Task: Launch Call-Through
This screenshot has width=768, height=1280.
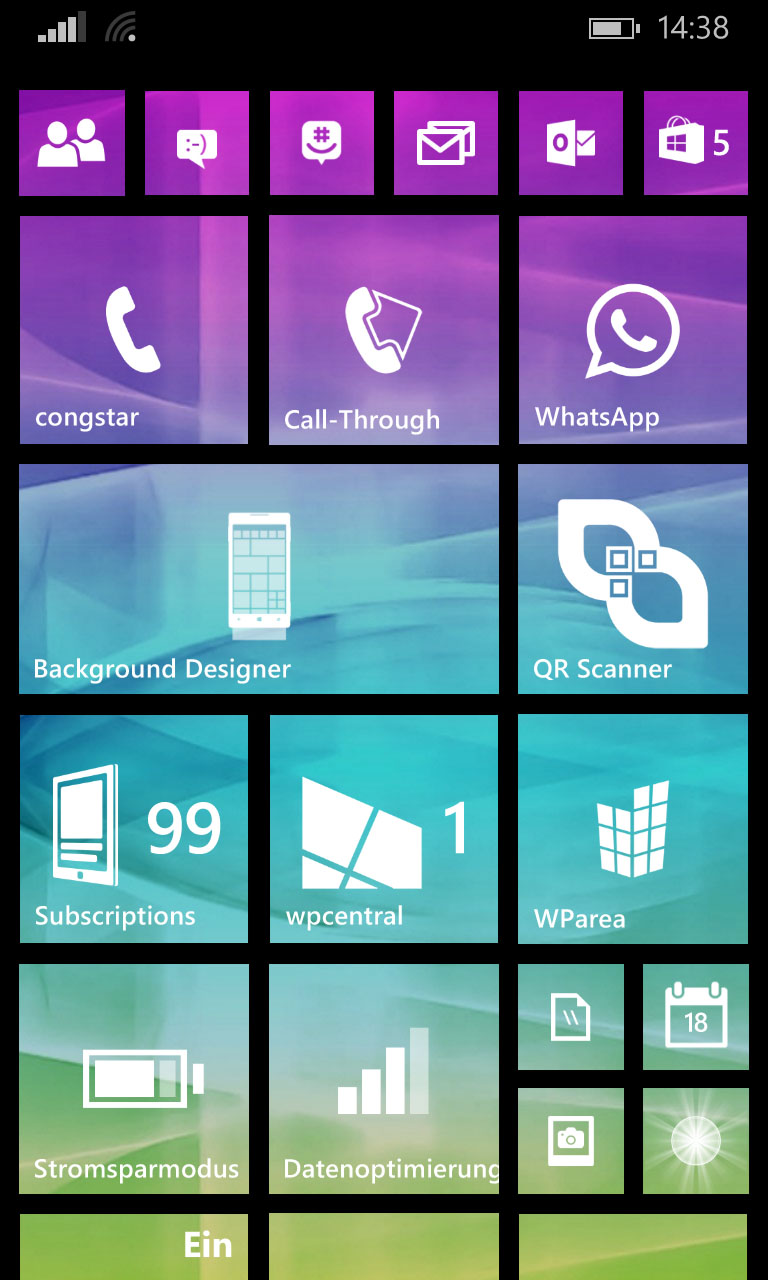Action: tap(384, 330)
